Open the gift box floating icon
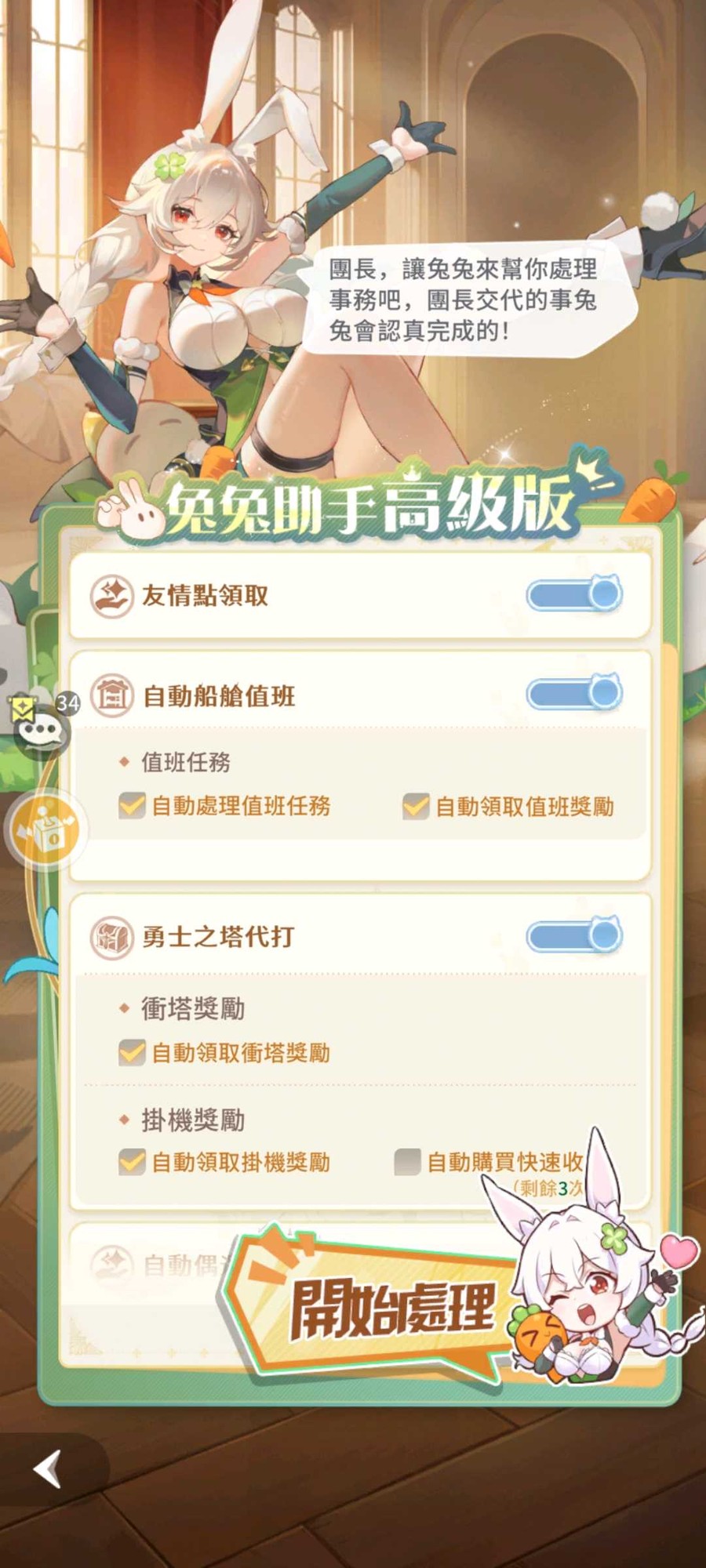 [47, 829]
